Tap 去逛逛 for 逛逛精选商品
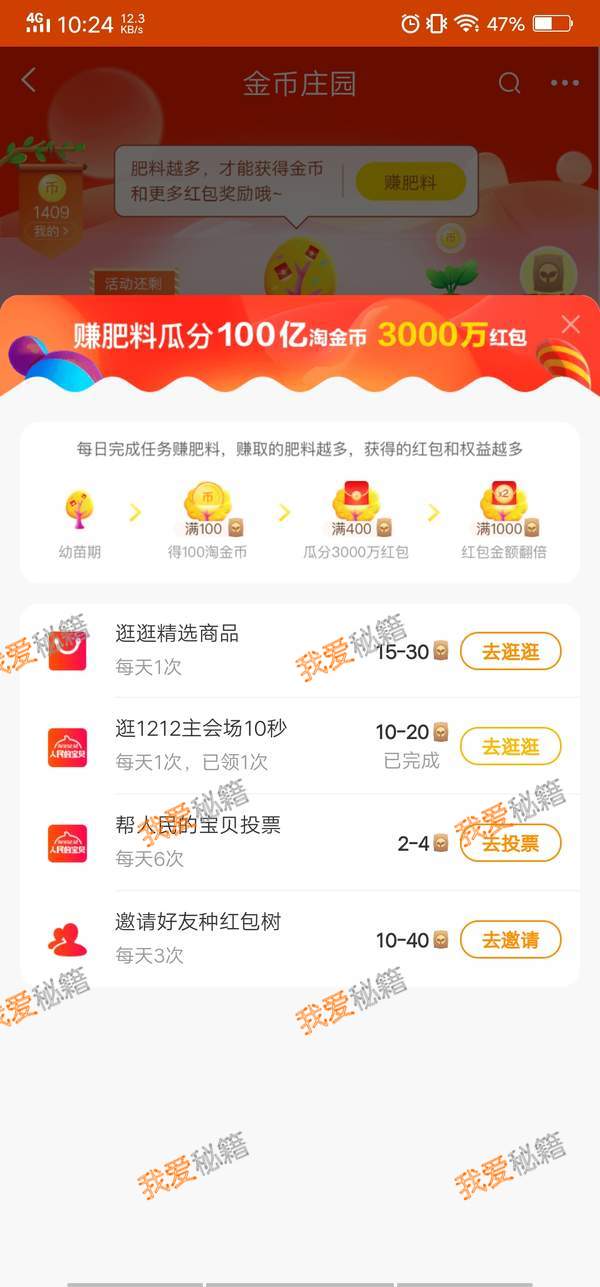This screenshot has height=1287, width=600. pos(510,652)
